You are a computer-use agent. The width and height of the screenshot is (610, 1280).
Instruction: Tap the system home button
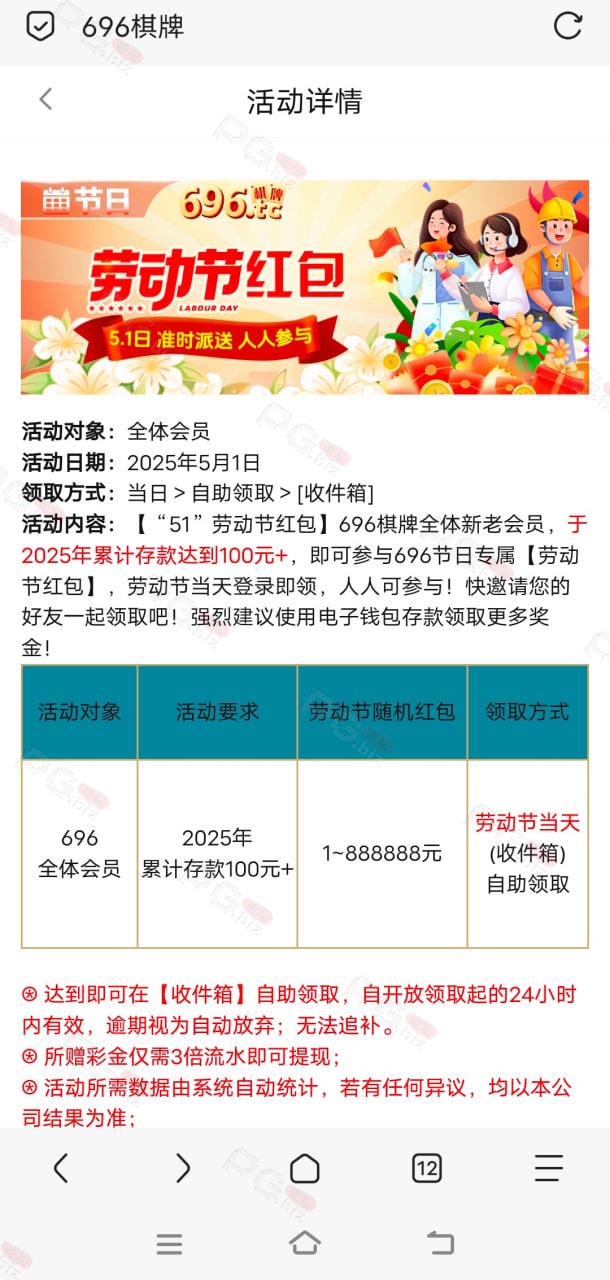[305, 1243]
